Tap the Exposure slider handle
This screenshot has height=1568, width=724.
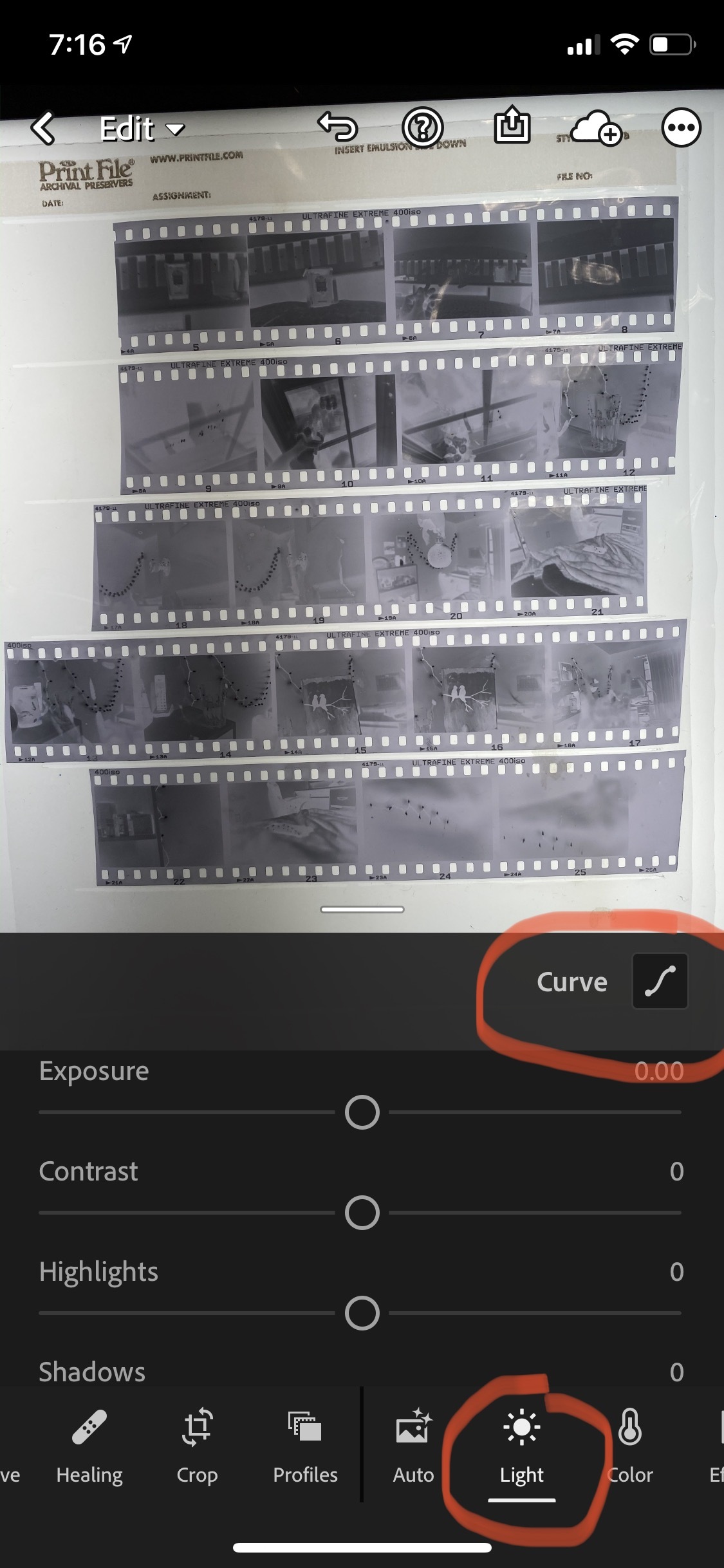[362, 1112]
